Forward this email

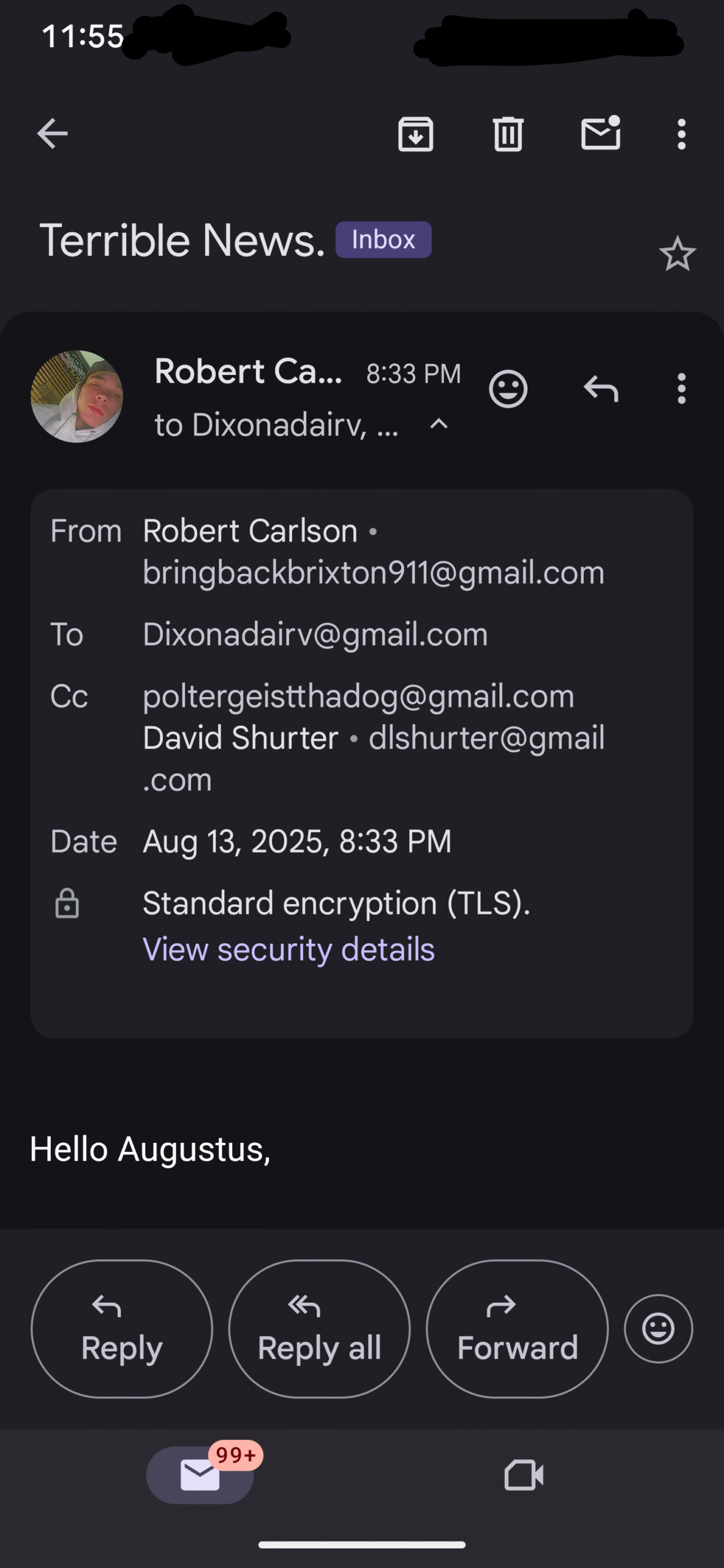point(518,1329)
